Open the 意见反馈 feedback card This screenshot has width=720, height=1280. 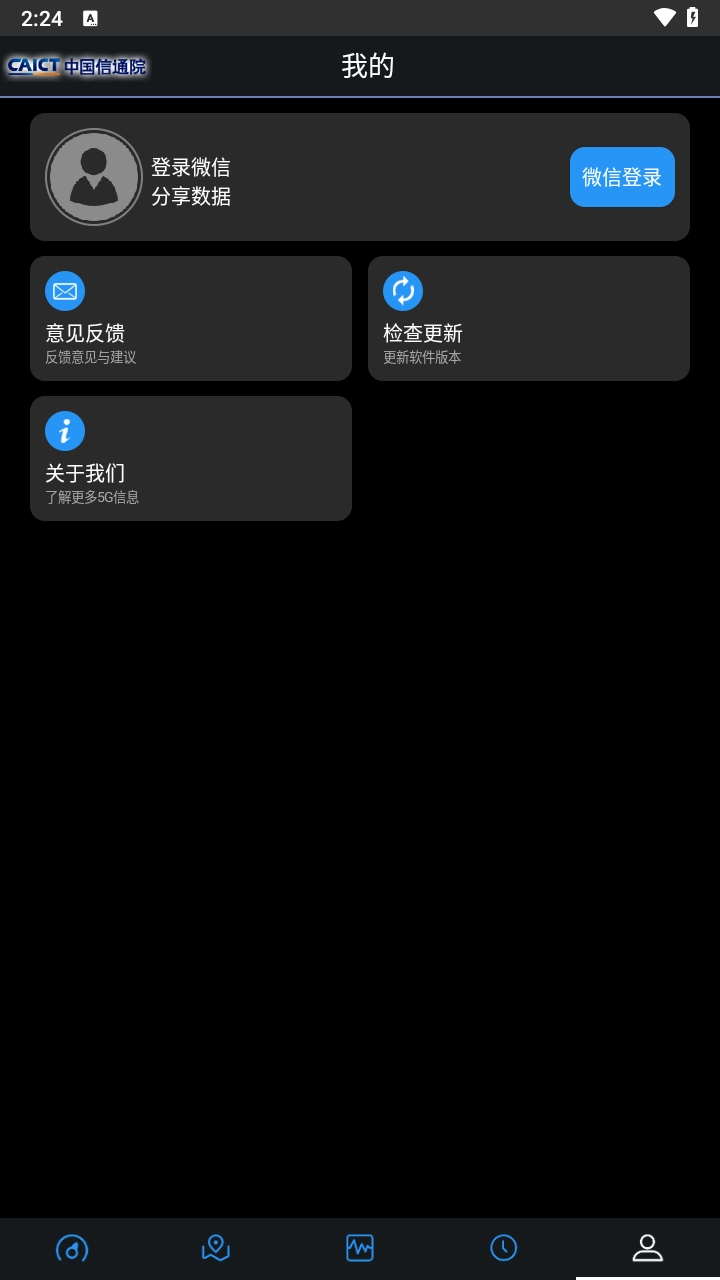pos(191,318)
